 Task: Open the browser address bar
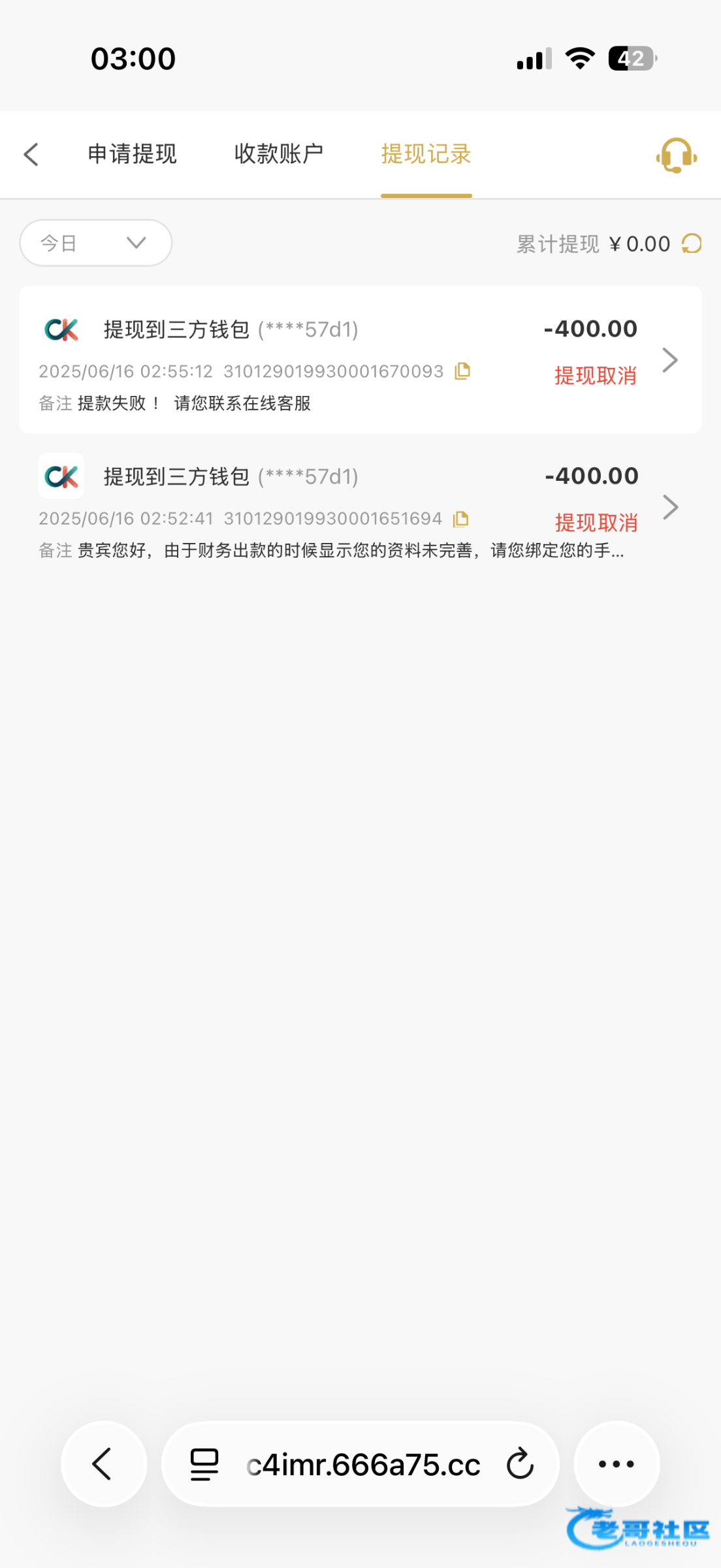coord(363,1465)
